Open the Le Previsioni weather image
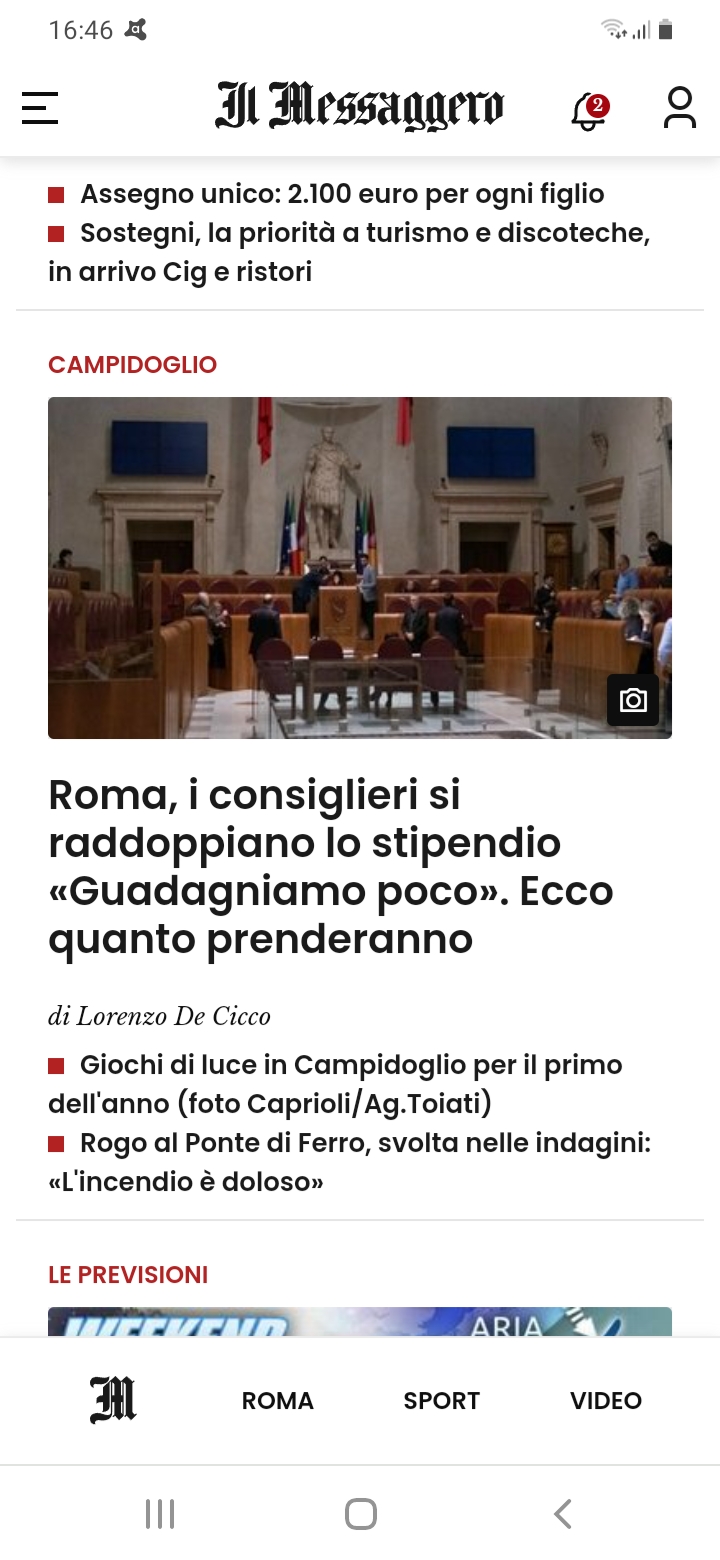Screen dimensions: 720x1560 pos(360,1321)
